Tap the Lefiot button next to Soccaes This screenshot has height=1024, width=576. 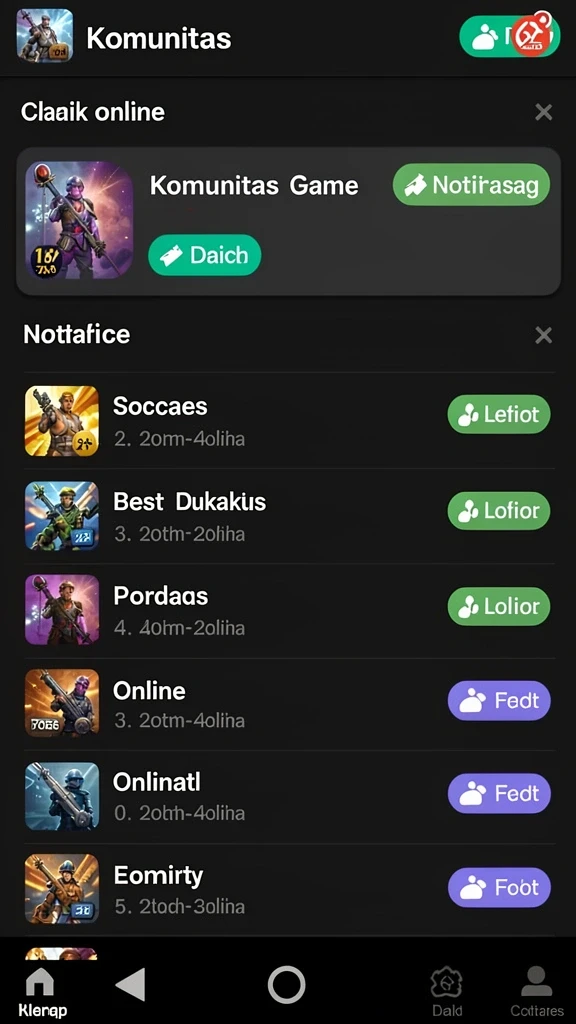click(499, 414)
